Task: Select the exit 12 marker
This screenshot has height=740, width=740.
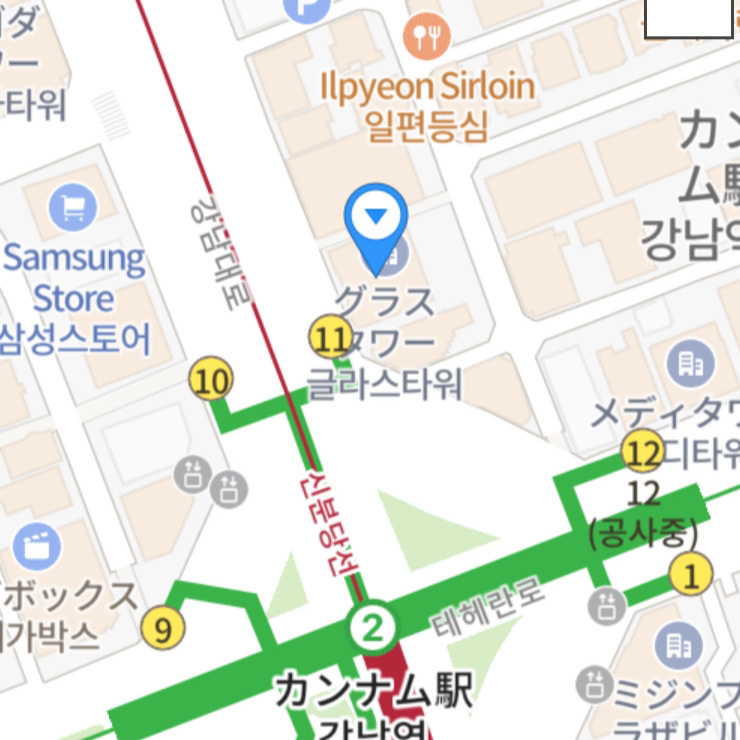Action: [642, 454]
